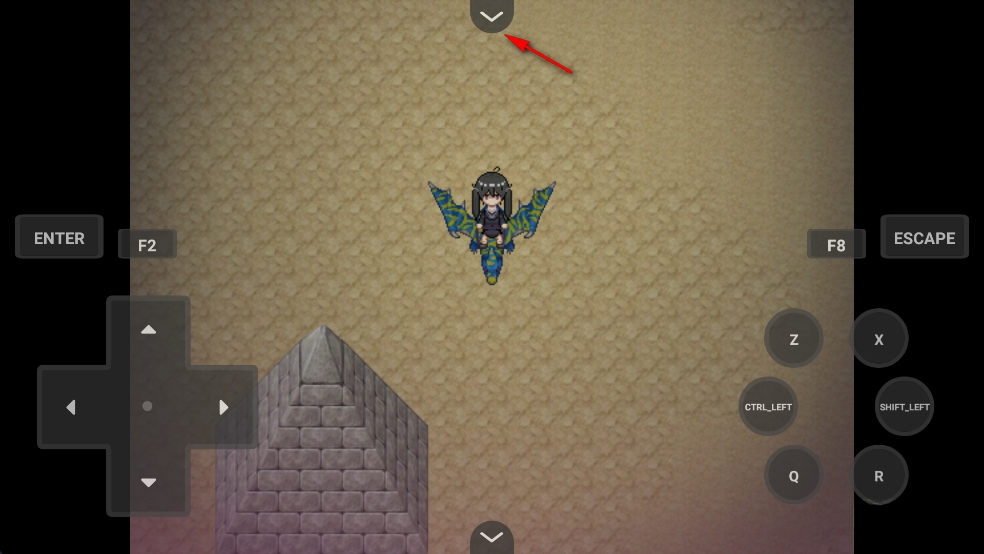Tap the Z action button
Viewport: 984px width, 554px height.
point(794,339)
